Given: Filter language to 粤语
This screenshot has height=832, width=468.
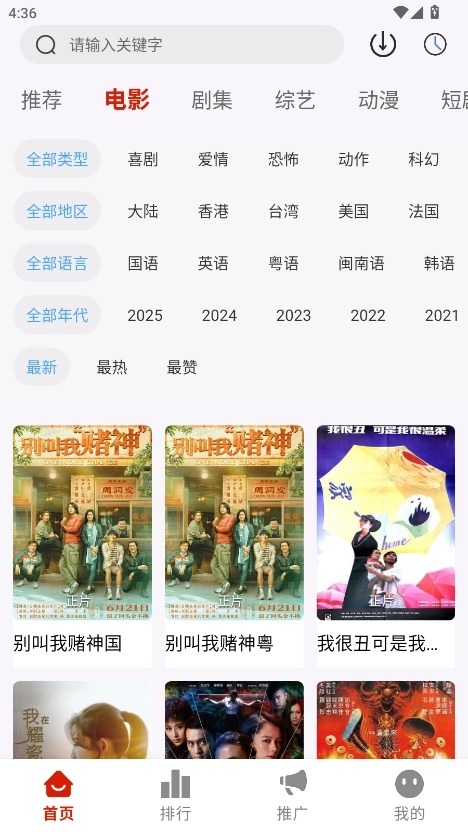Looking at the screenshot, I should pyautogui.click(x=283, y=263).
